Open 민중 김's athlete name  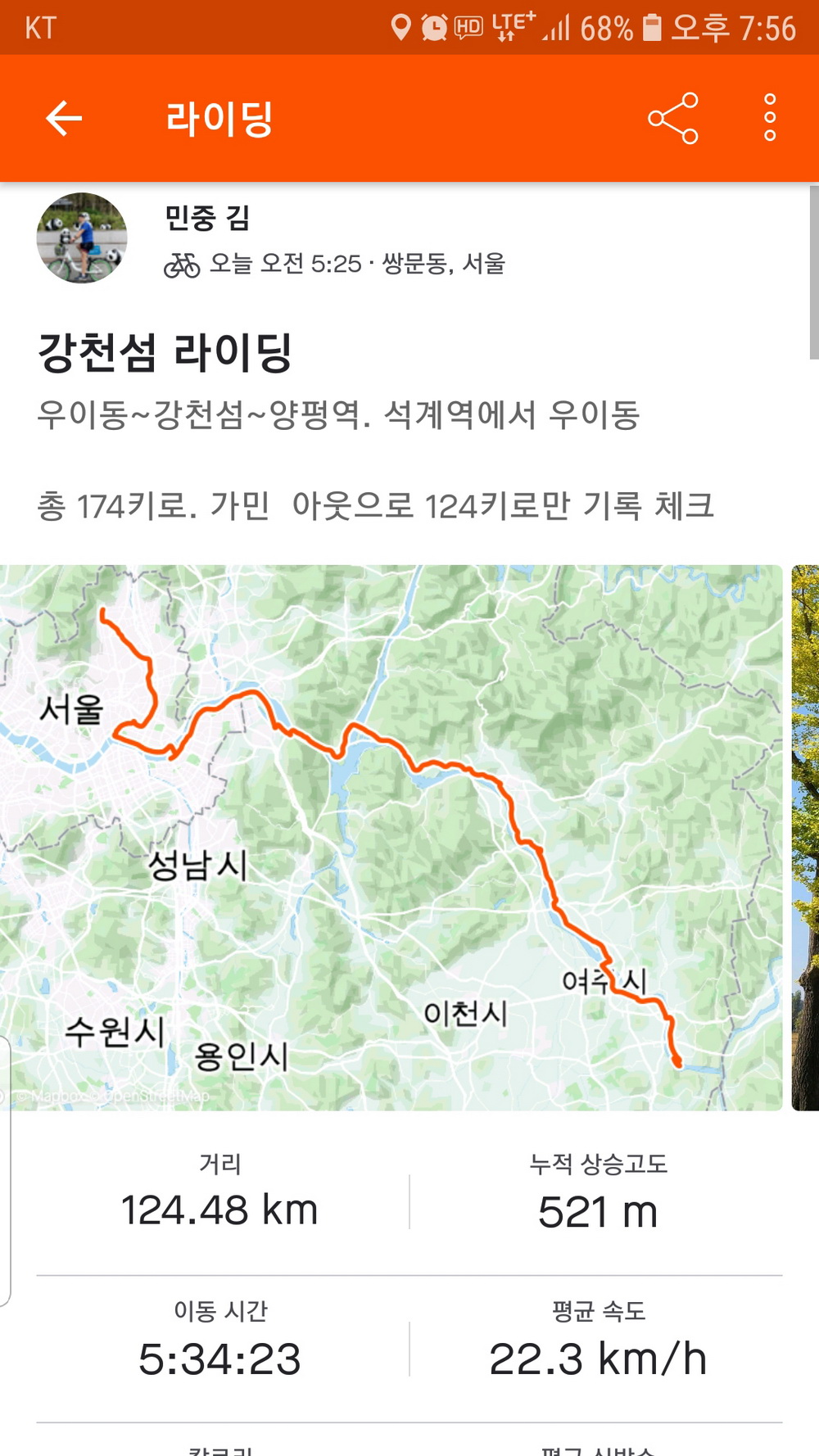click(x=207, y=218)
